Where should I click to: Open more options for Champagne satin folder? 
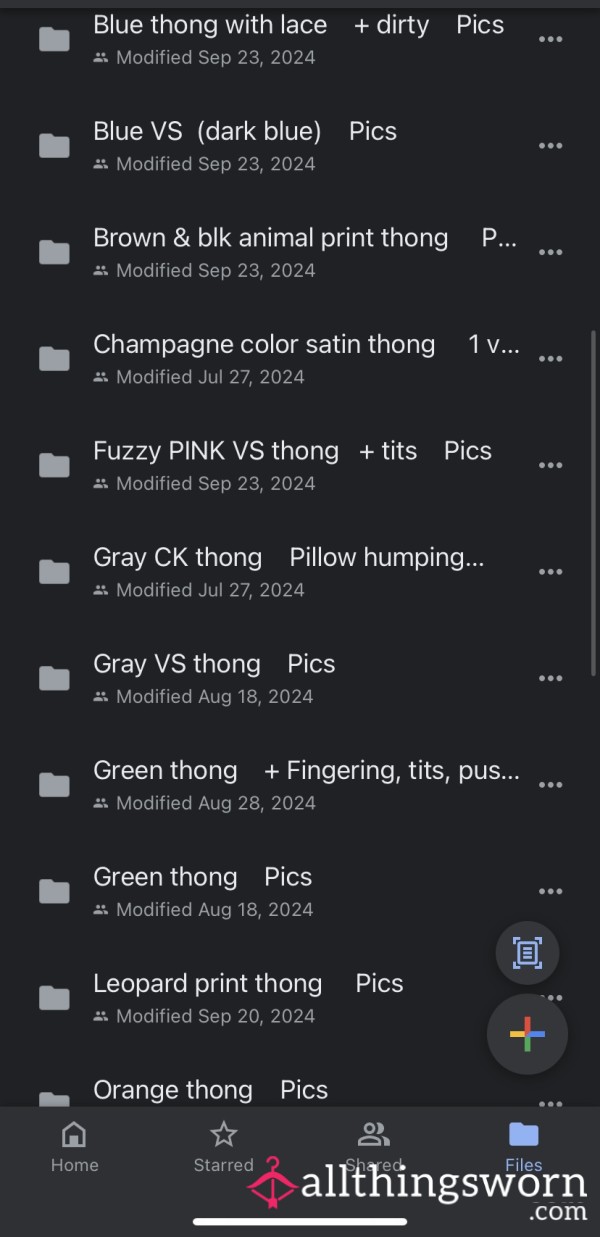pos(550,359)
